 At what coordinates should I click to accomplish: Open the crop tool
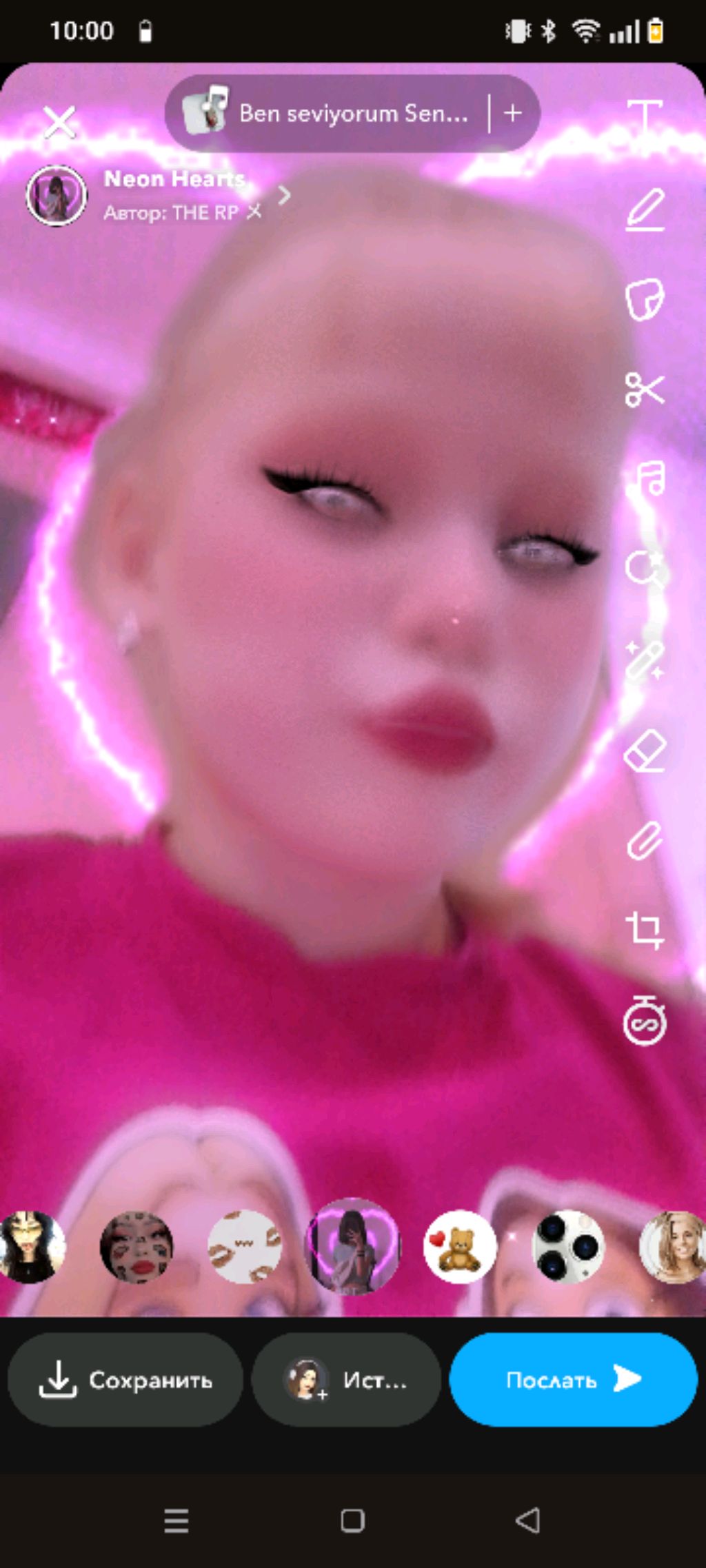point(645,930)
